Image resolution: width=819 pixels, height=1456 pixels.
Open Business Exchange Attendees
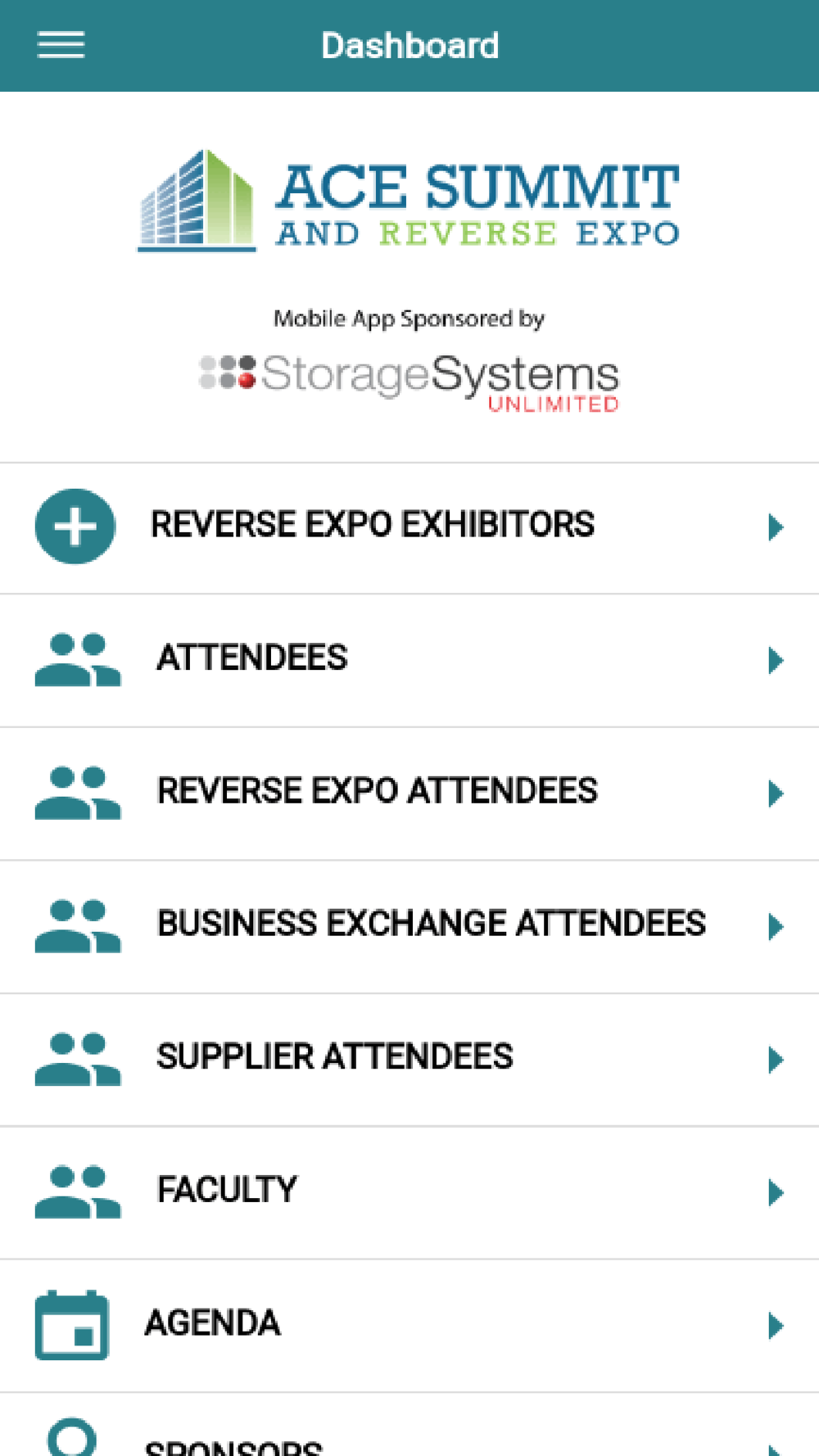[409, 927]
